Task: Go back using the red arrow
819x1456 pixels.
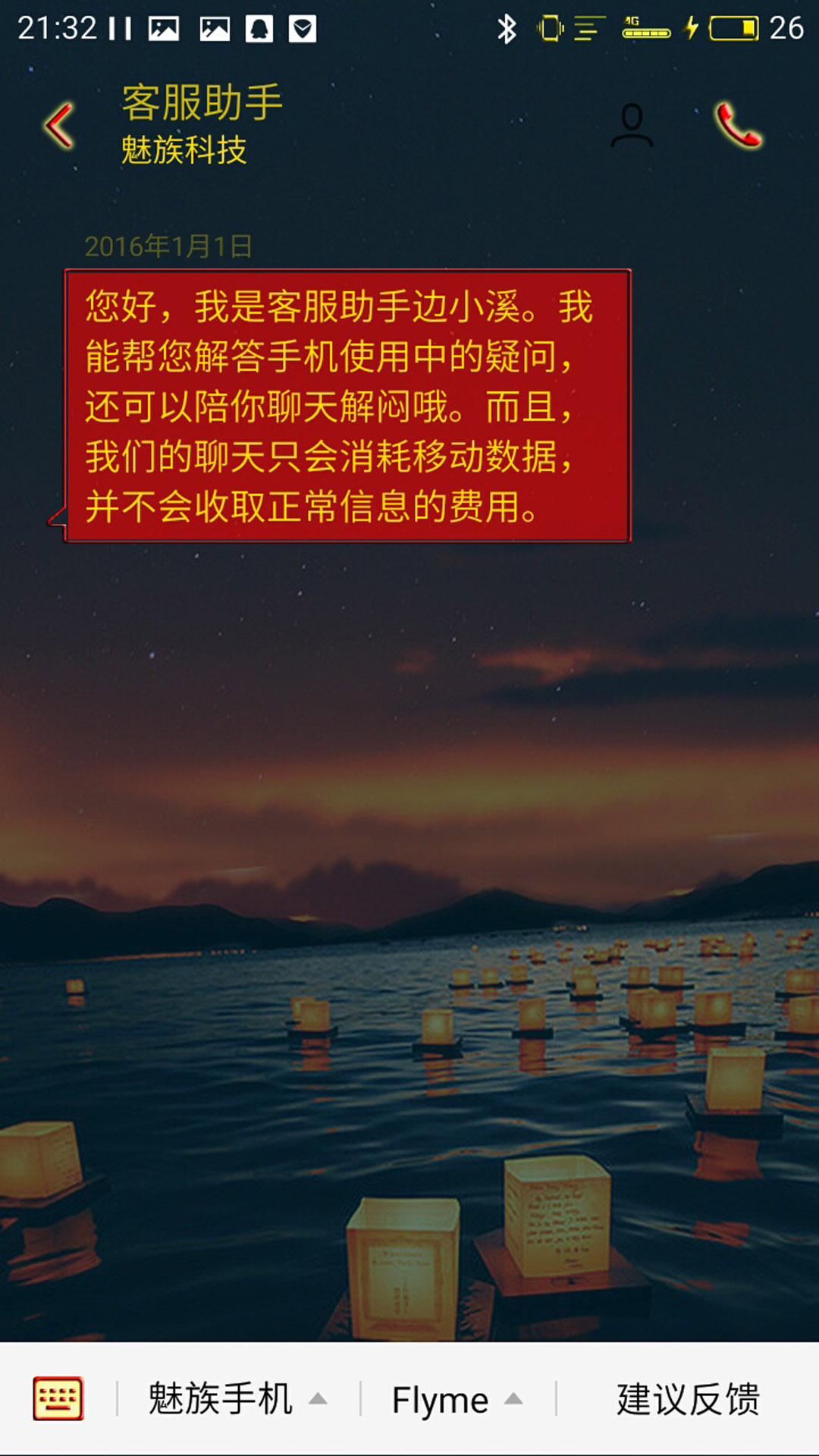Action: (59, 125)
